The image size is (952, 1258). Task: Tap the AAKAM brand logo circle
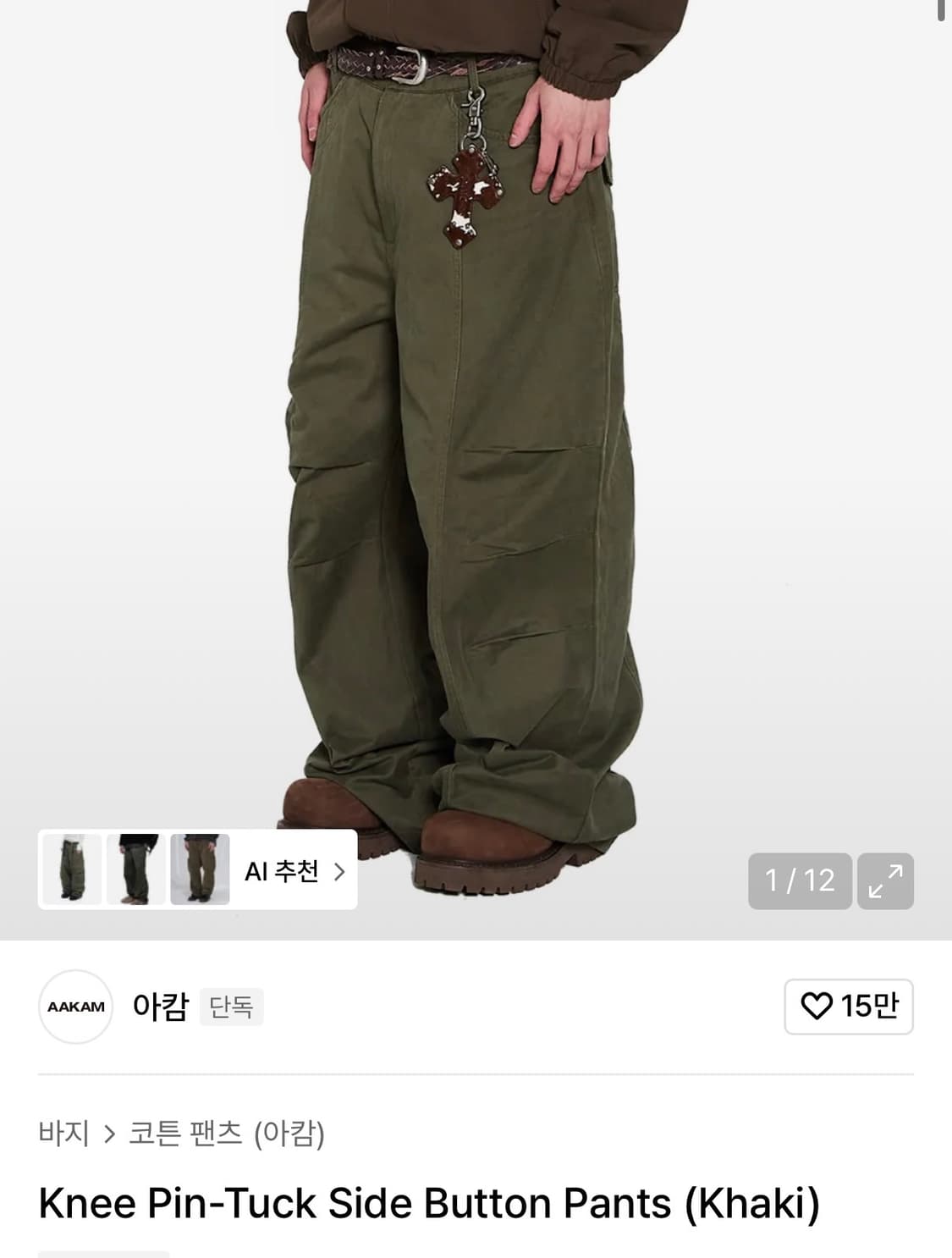click(x=74, y=1007)
